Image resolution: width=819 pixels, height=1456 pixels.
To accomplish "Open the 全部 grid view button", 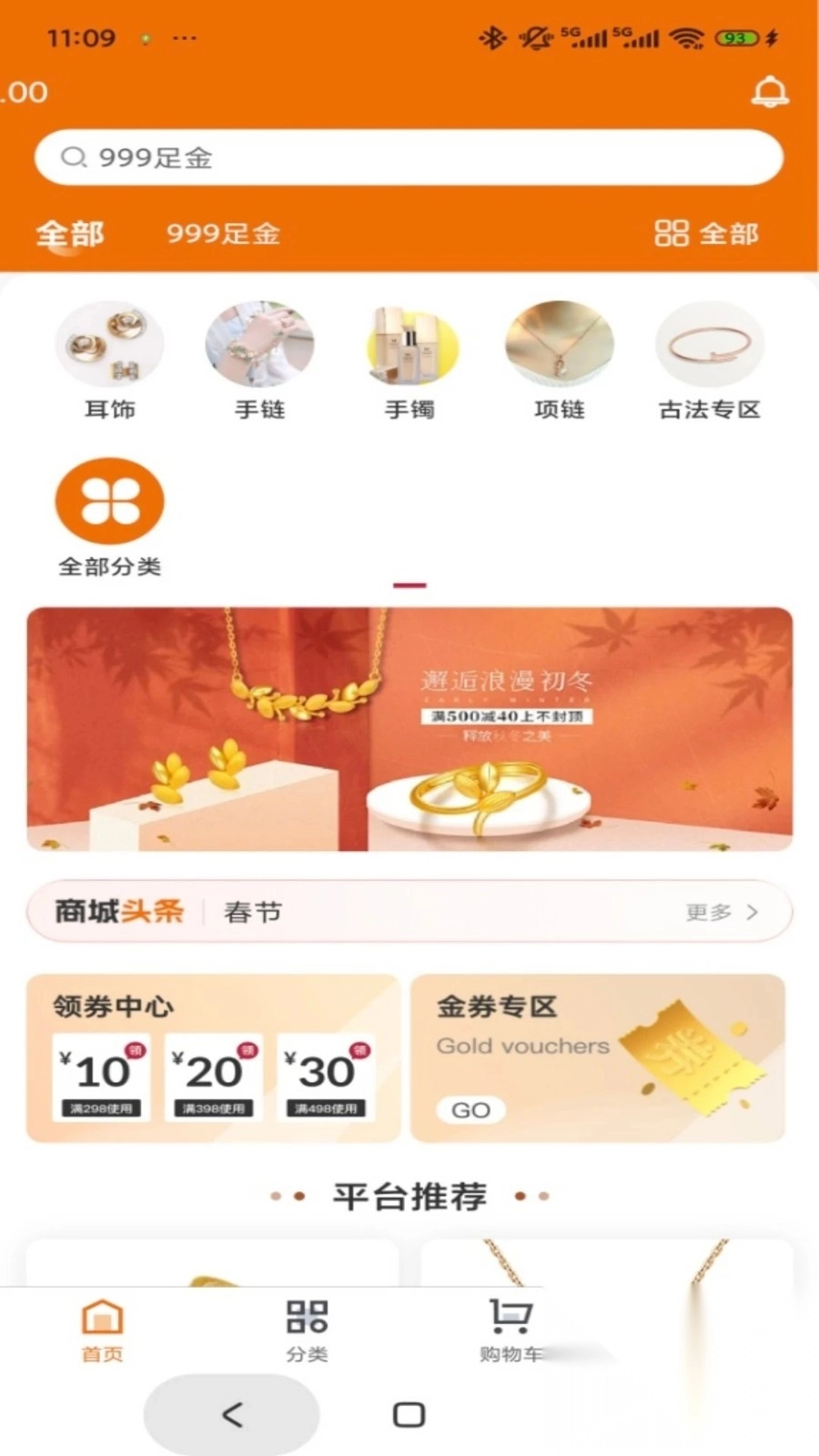I will 706,234.
